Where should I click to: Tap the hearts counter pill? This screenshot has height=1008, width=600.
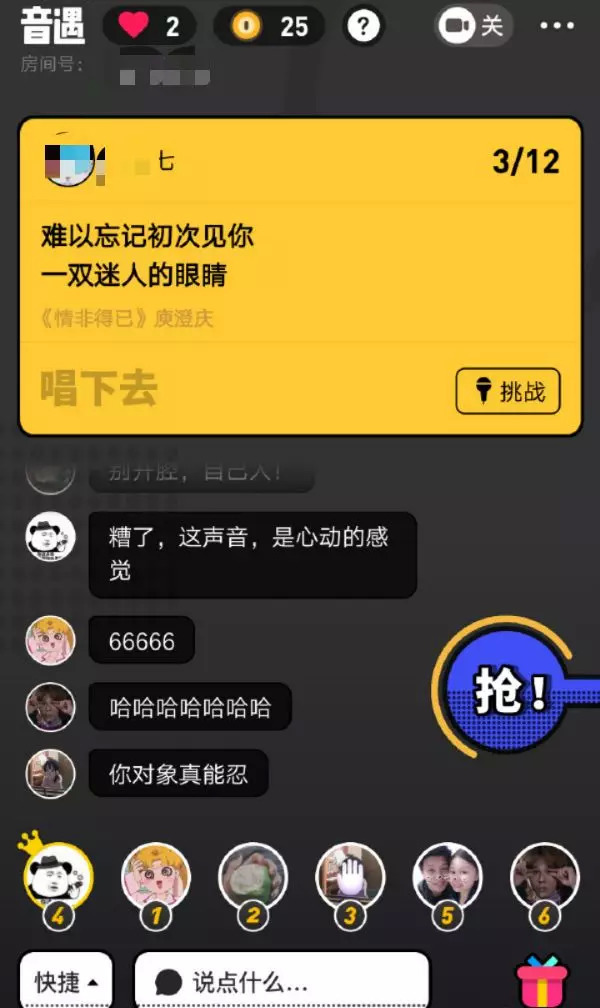(x=149, y=26)
